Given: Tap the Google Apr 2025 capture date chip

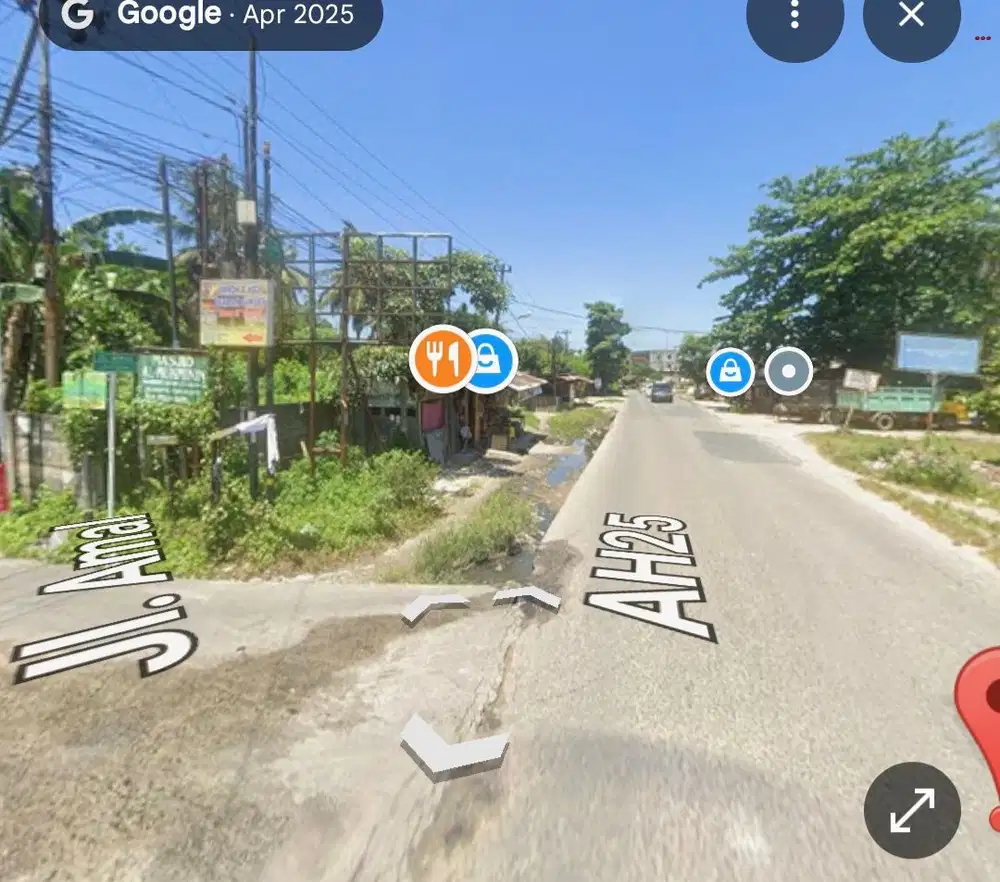Looking at the screenshot, I should (x=210, y=18).
